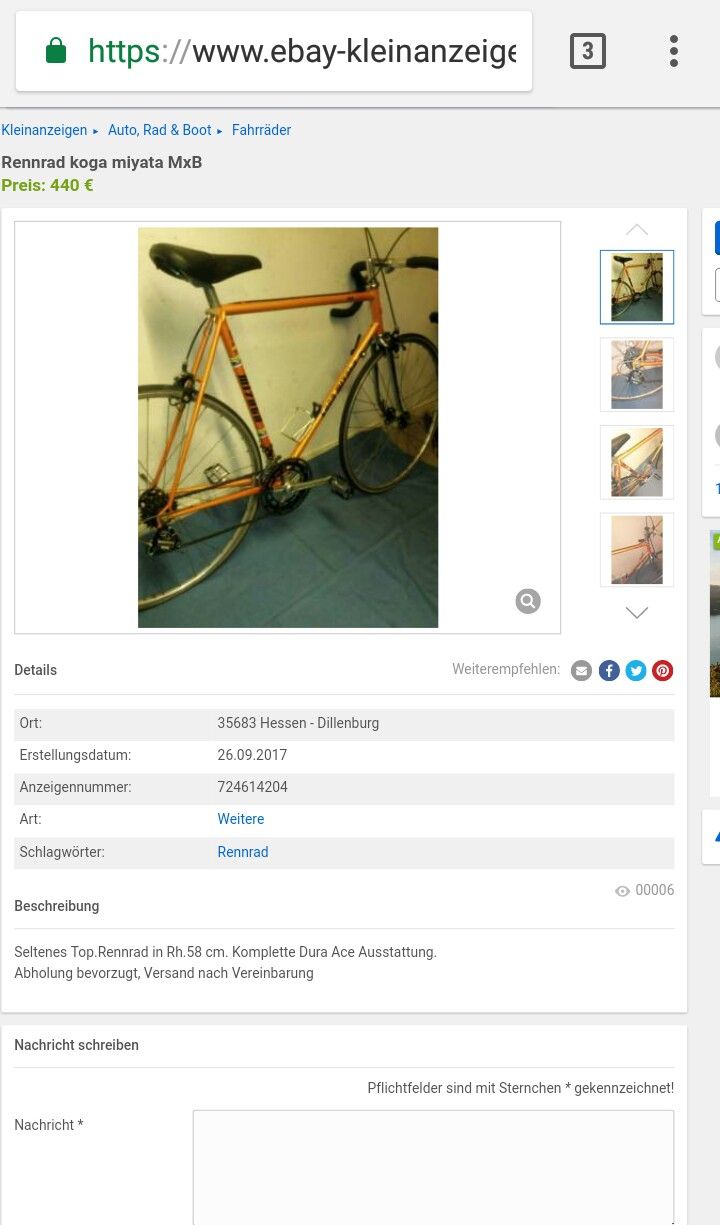The width and height of the screenshot is (720, 1225).
Task: Open the Weitere type link
Action: [241, 819]
